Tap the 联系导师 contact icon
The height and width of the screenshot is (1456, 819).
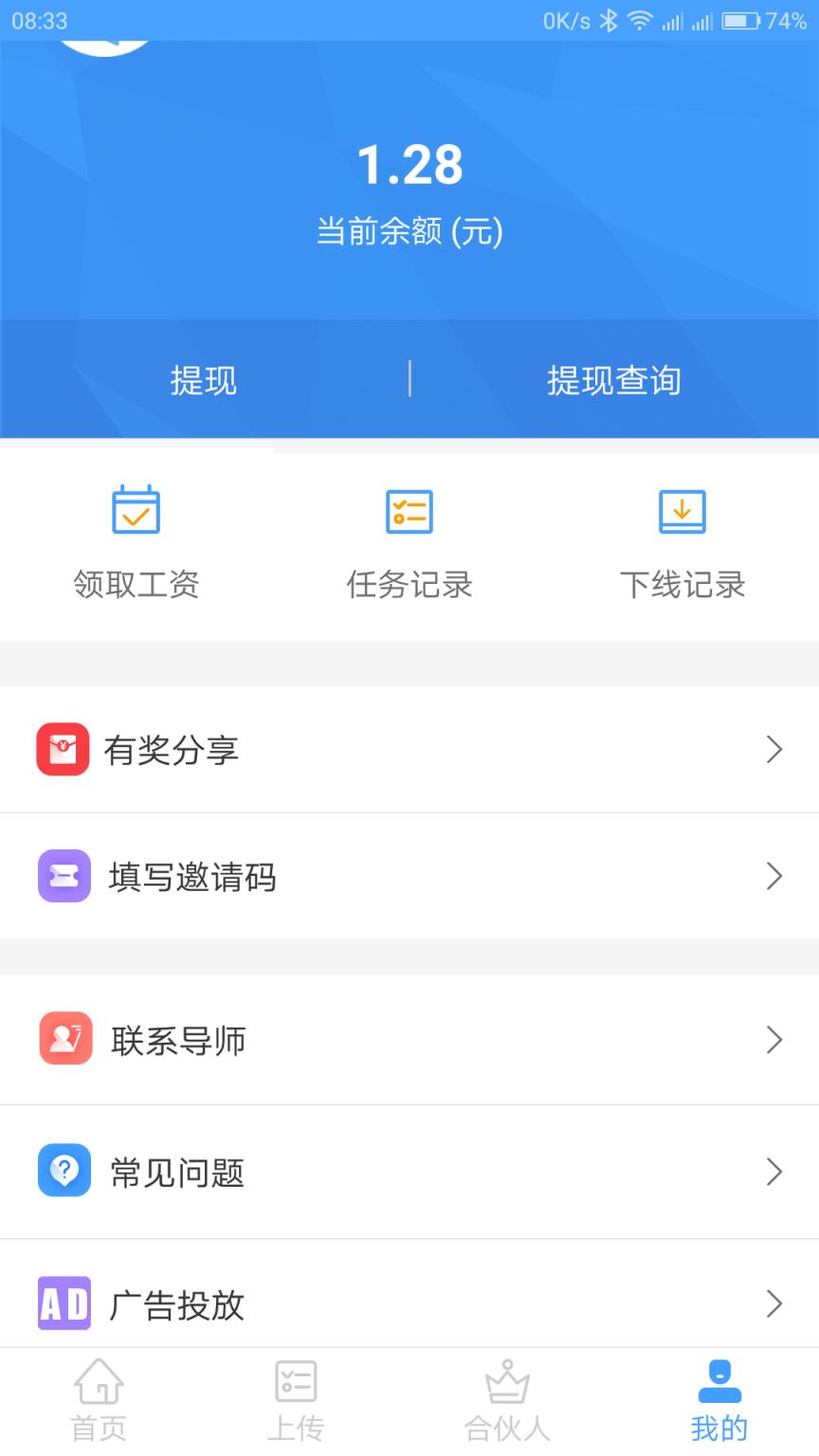pyautogui.click(x=64, y=1040)
